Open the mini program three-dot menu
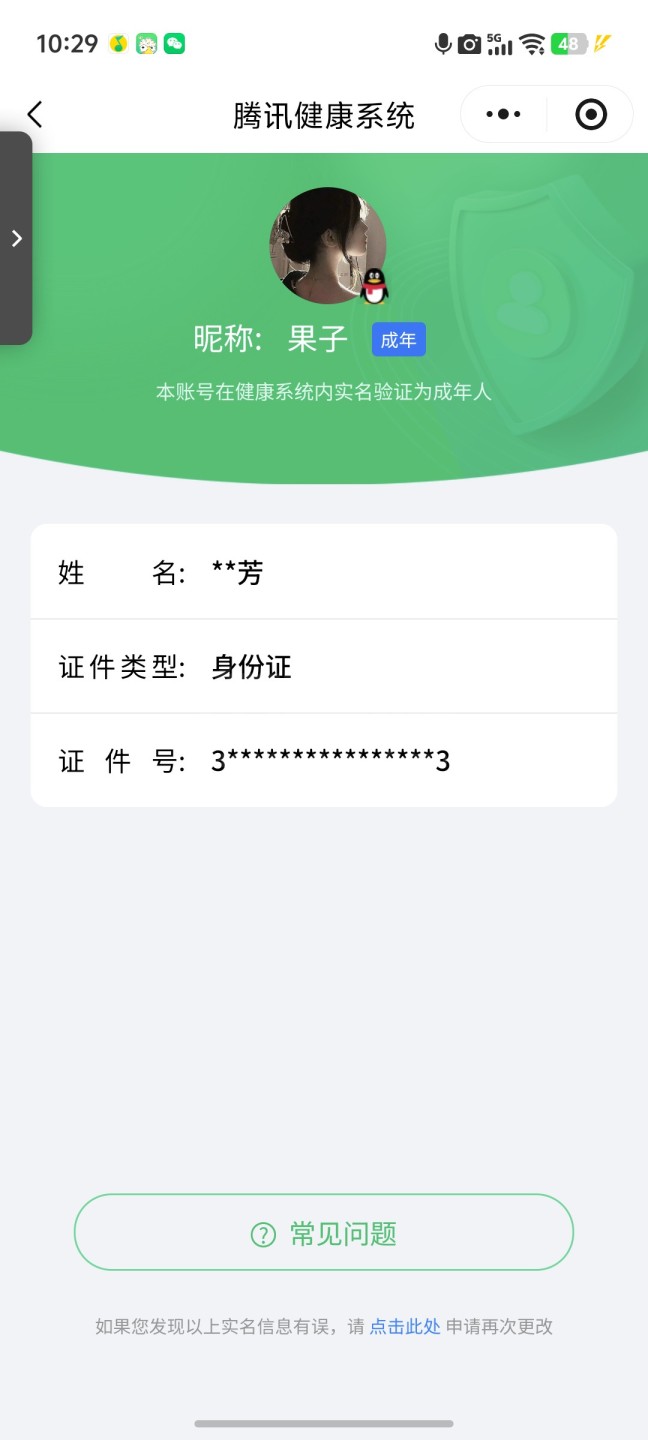Screen dimensions: 648x1440 point(503,114)
